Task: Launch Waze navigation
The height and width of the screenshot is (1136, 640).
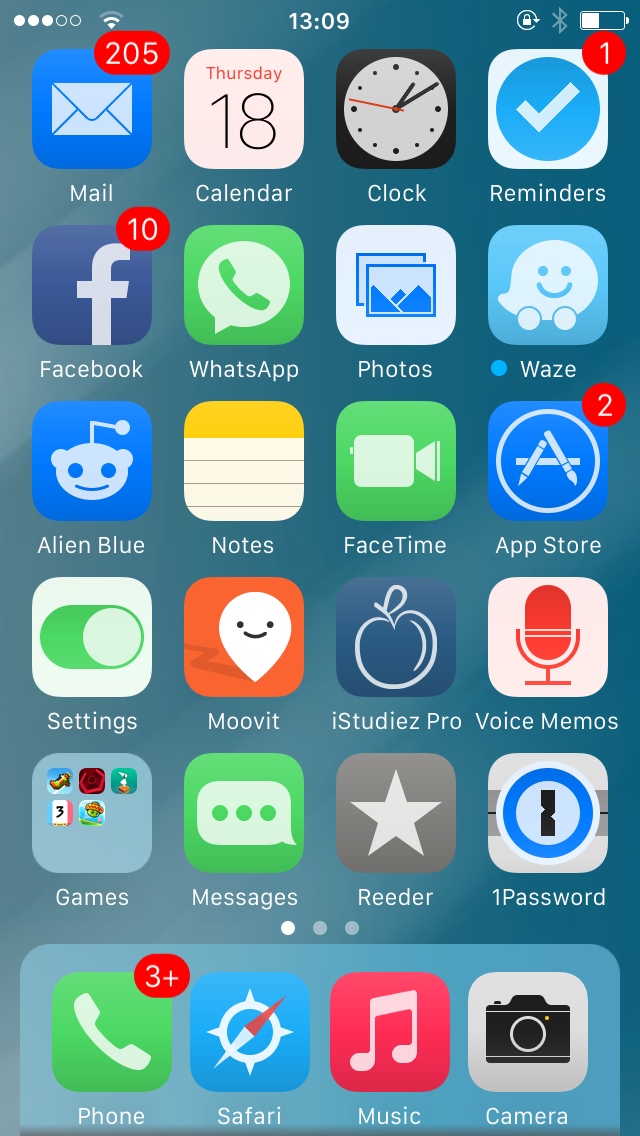Action: click(x=548, y=285)
